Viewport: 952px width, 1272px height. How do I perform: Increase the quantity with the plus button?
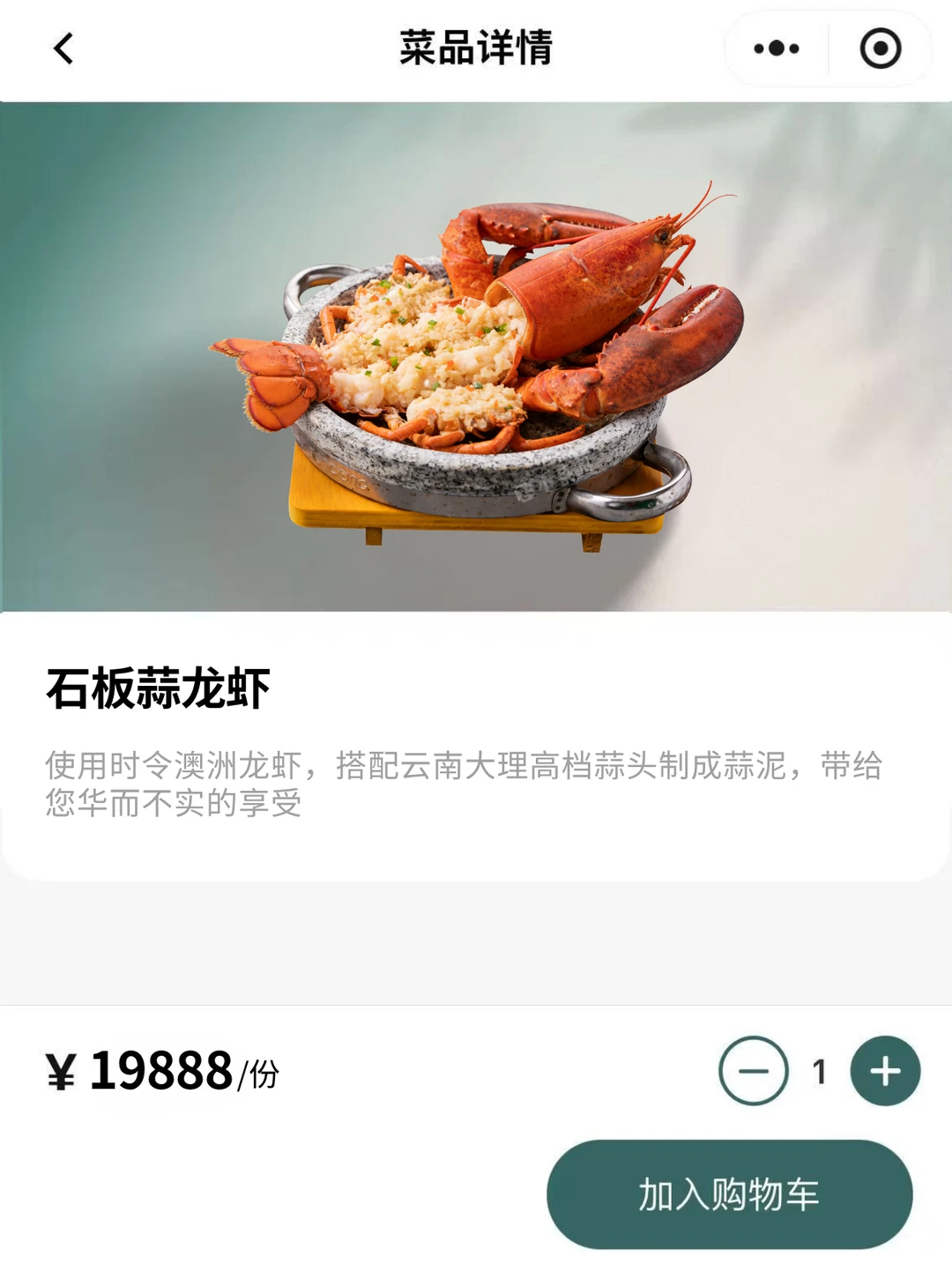pos(885,1071)
